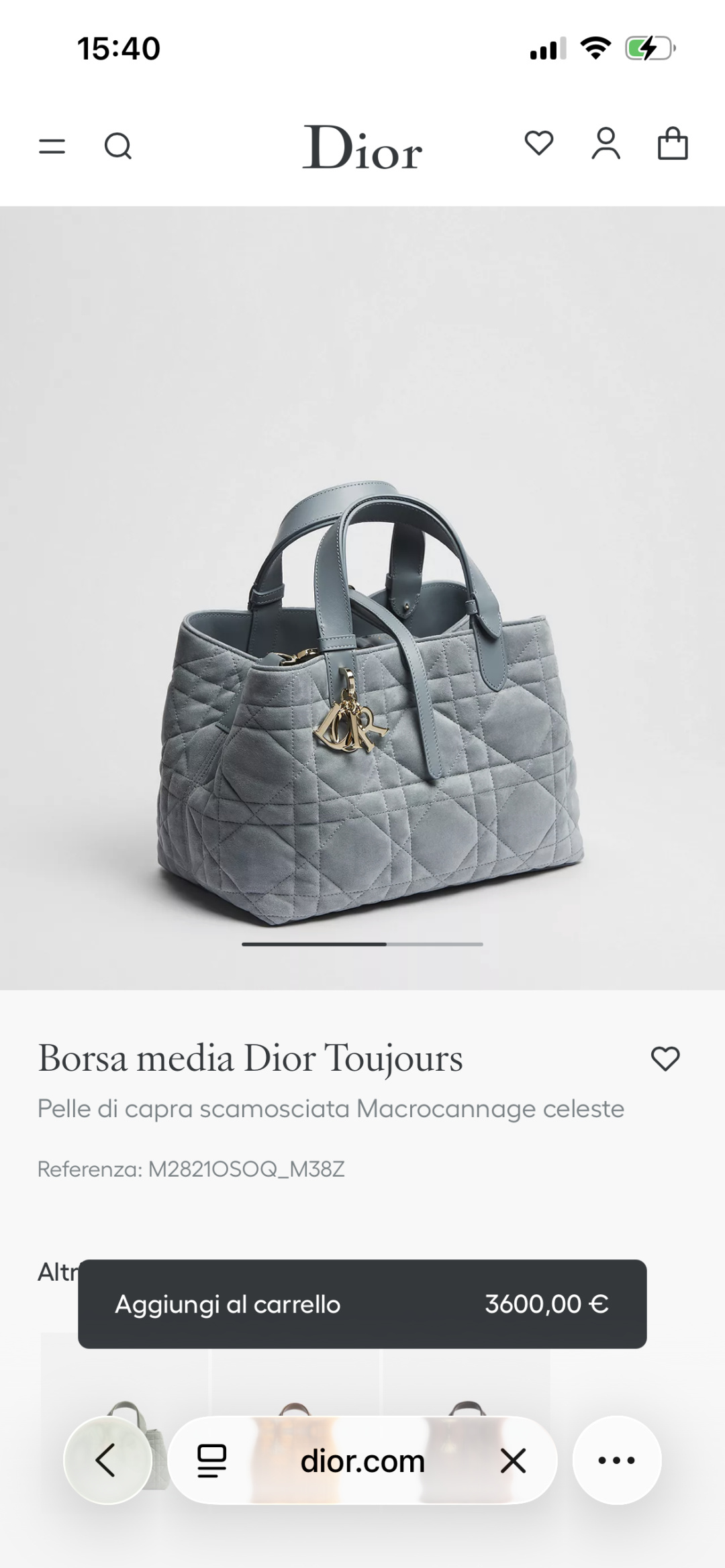Go back in the browser
This screenshot has height=1568, width=725.
click(107, 1460)
